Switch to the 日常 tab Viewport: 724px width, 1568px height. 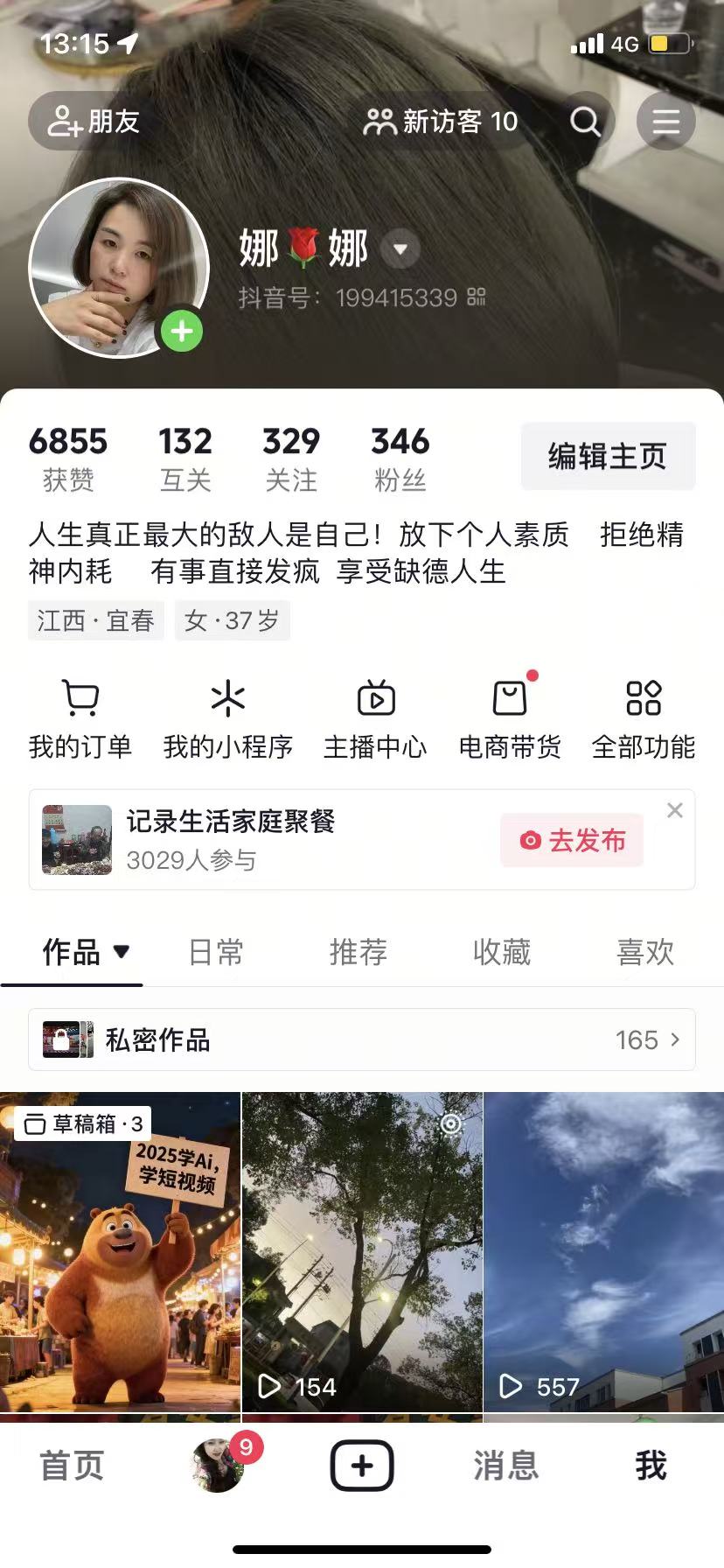pos(216,952)
